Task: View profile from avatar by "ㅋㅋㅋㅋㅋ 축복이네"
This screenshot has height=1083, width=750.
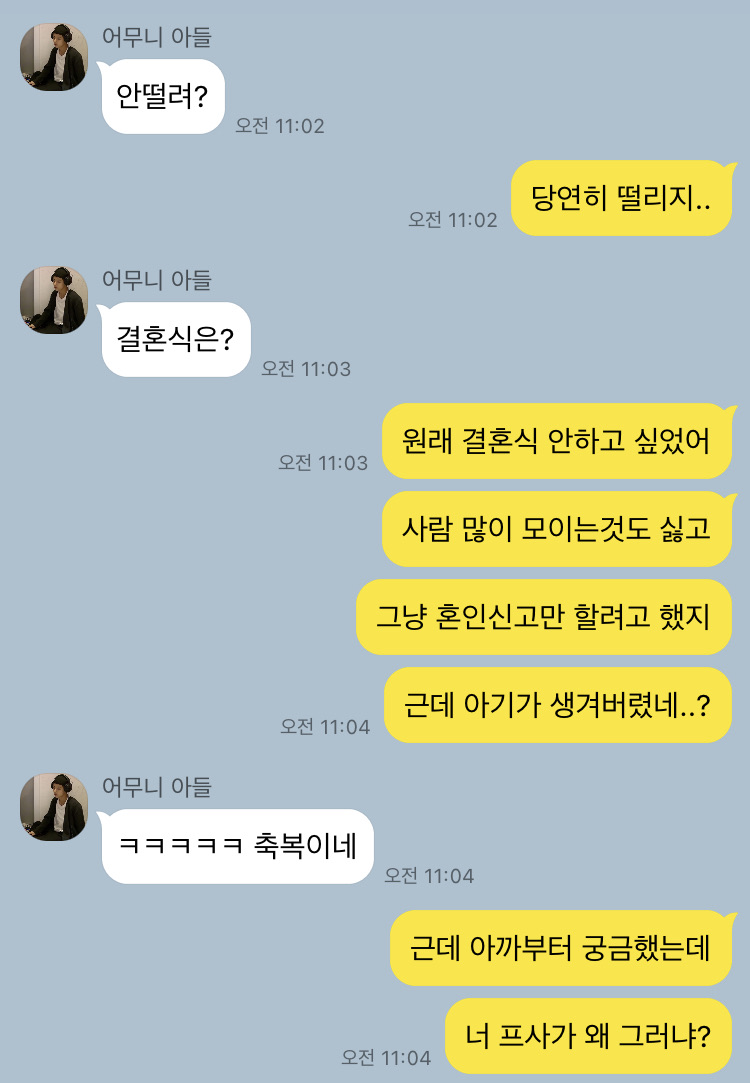Action: coord(54,806)
